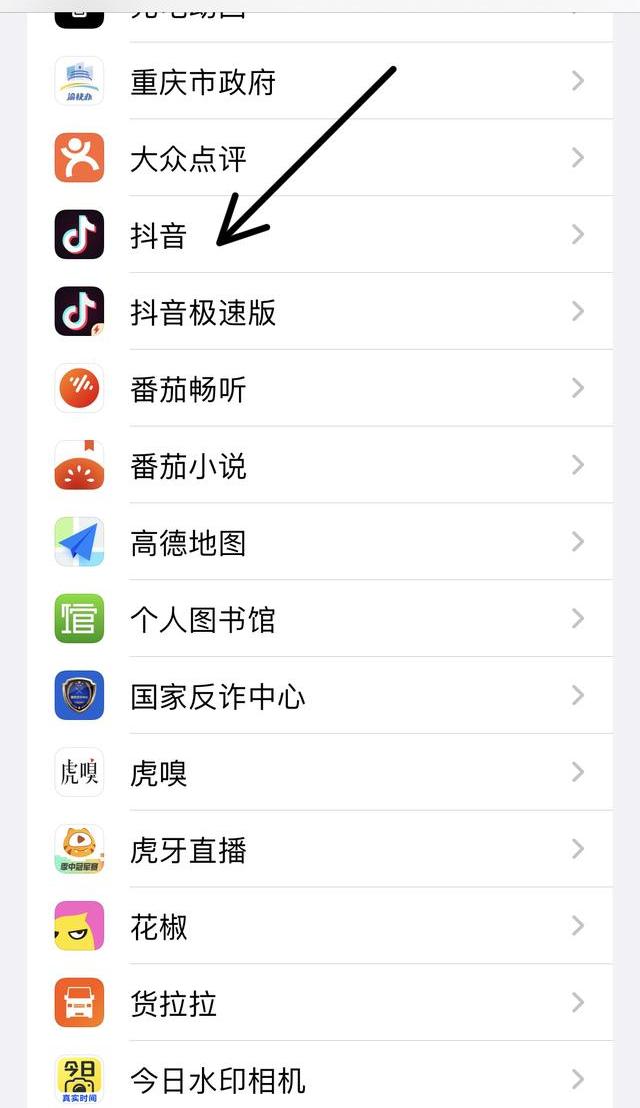Go to 番茄小说 settings
The width and height of the screenshot is (640, 1108).
click(188, 467)
